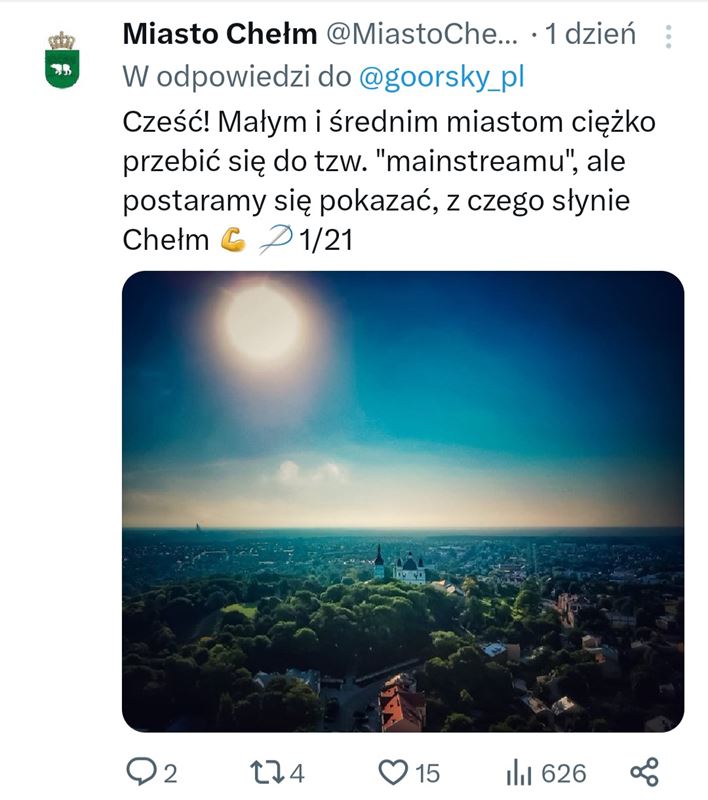The height and width of the screenshot is (800, 708).
Task: Share this tweet
Action: 644,771
